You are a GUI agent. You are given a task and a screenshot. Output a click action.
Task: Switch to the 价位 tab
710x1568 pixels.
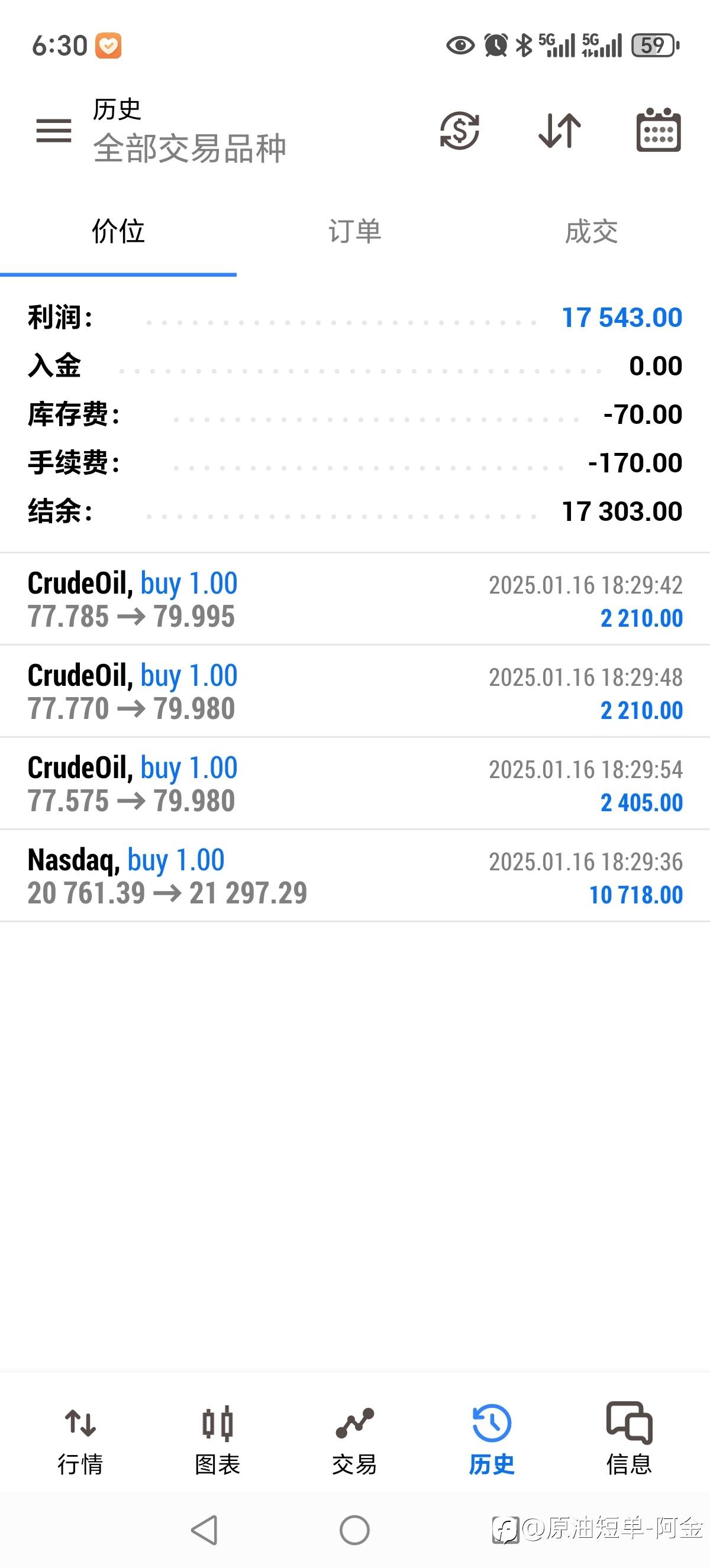[118, 232]
